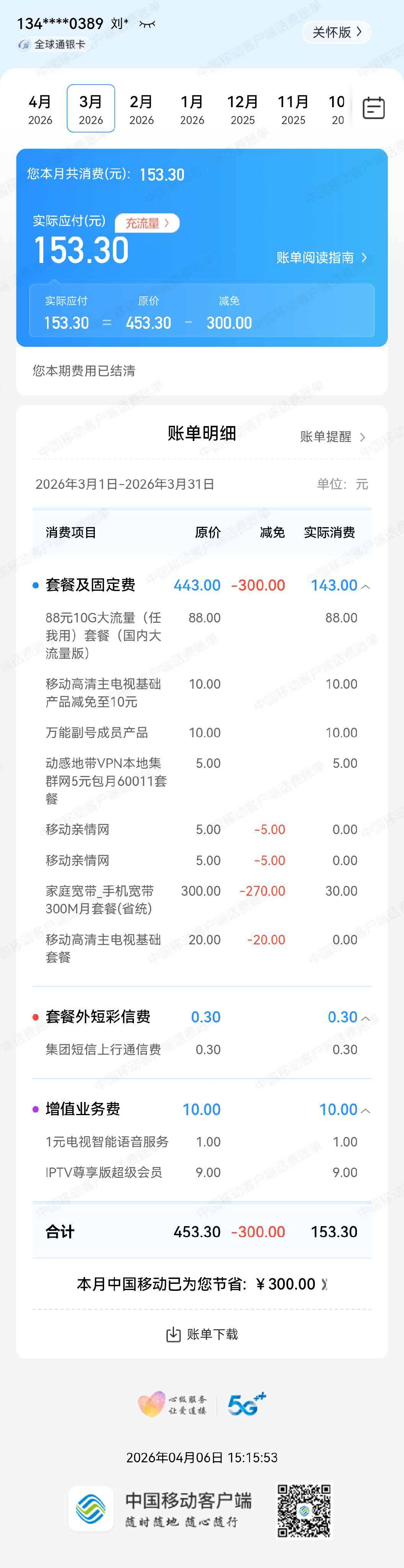Open 账单提醒 settings

[x=332, y=436]
